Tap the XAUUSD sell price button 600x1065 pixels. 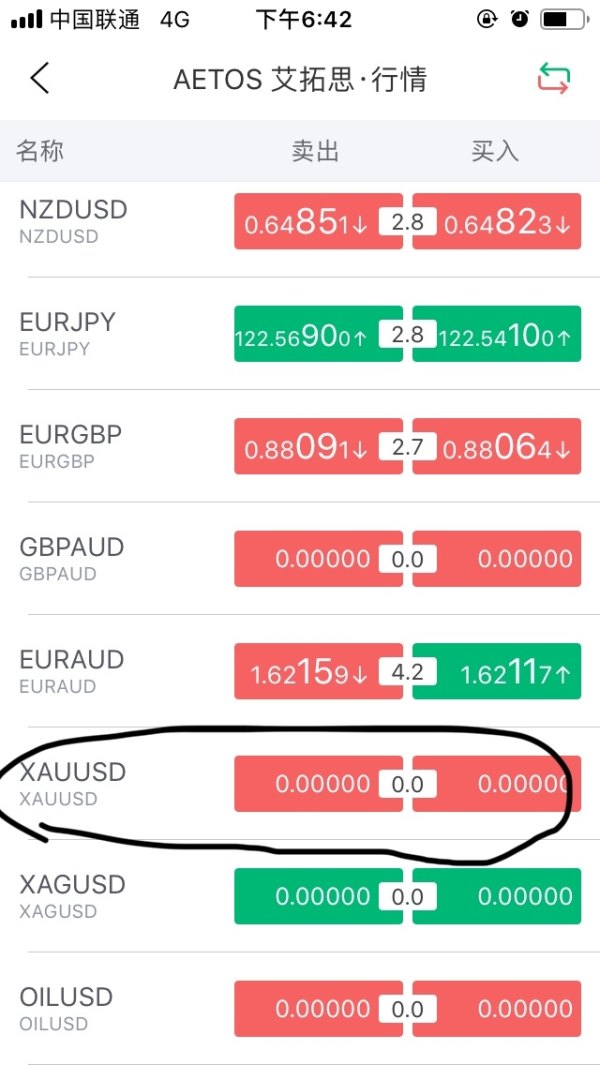click(x=318, y=784)
